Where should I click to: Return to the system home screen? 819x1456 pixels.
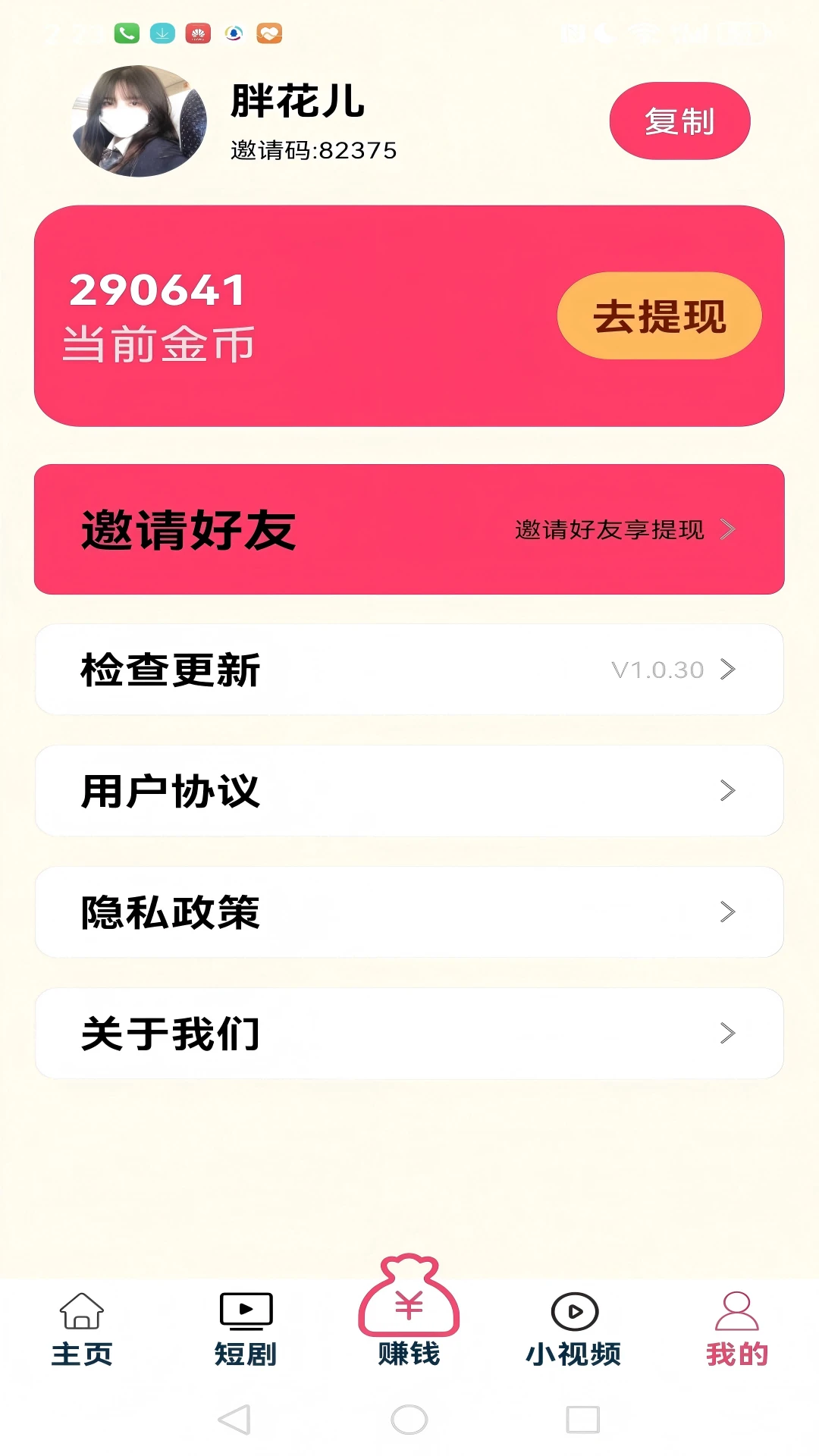409,1420
